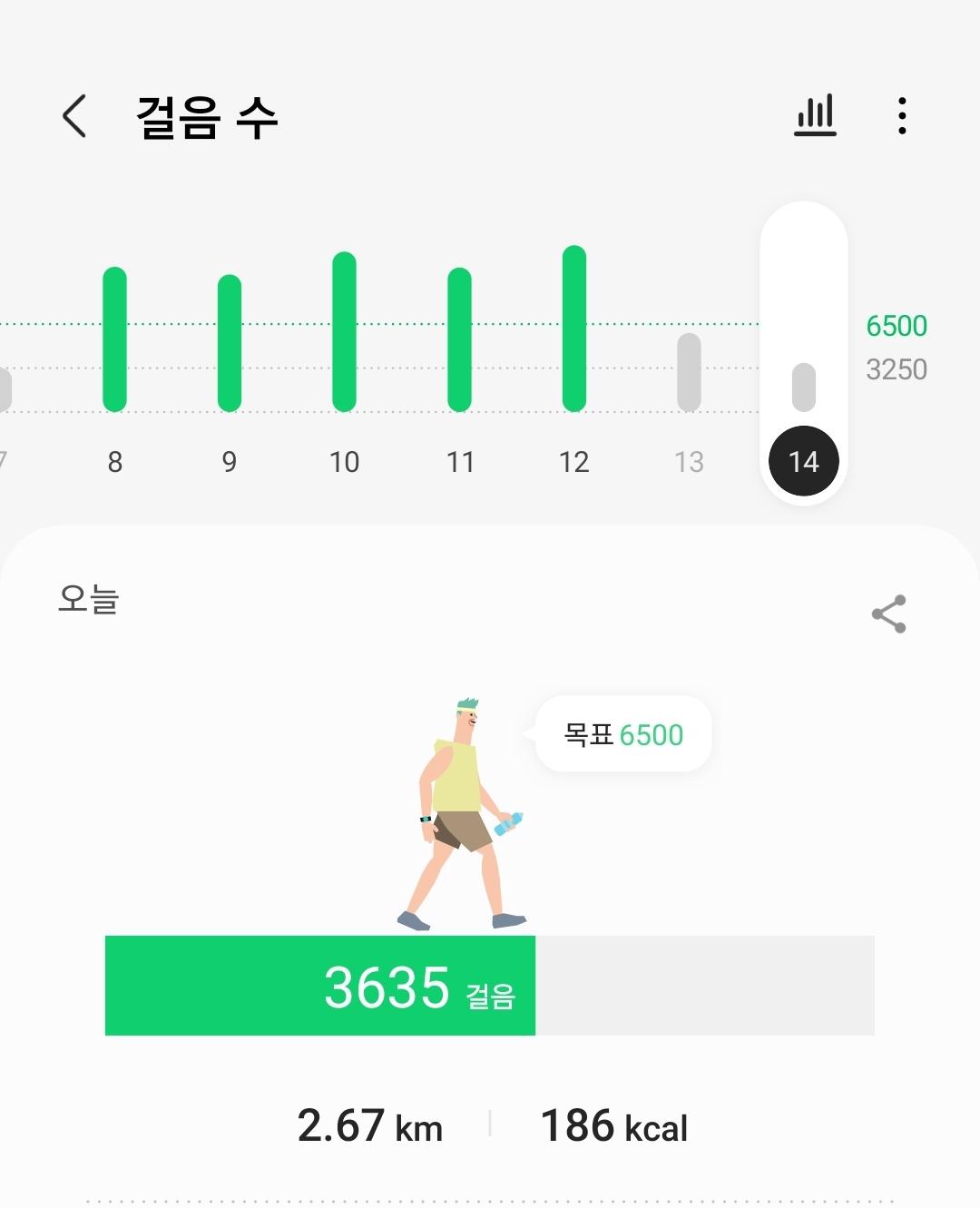Open the step trends chart icon

click(815, 116)
